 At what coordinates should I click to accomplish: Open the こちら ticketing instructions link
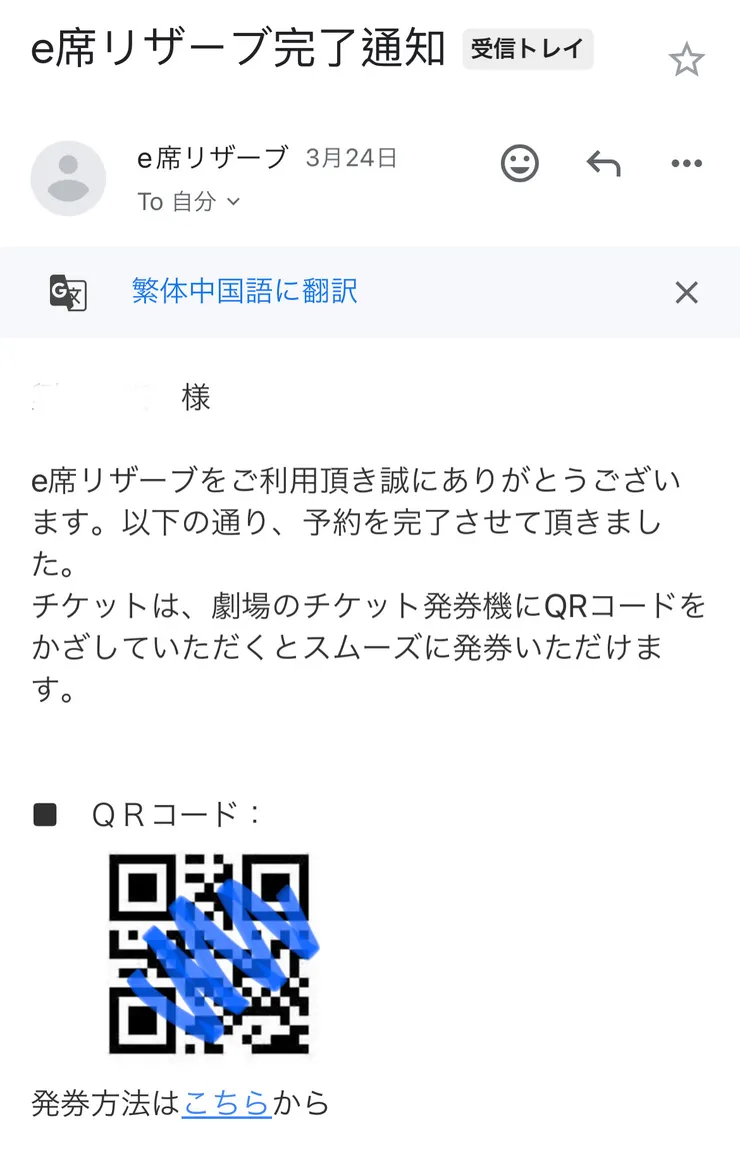tap(226, 1104)
